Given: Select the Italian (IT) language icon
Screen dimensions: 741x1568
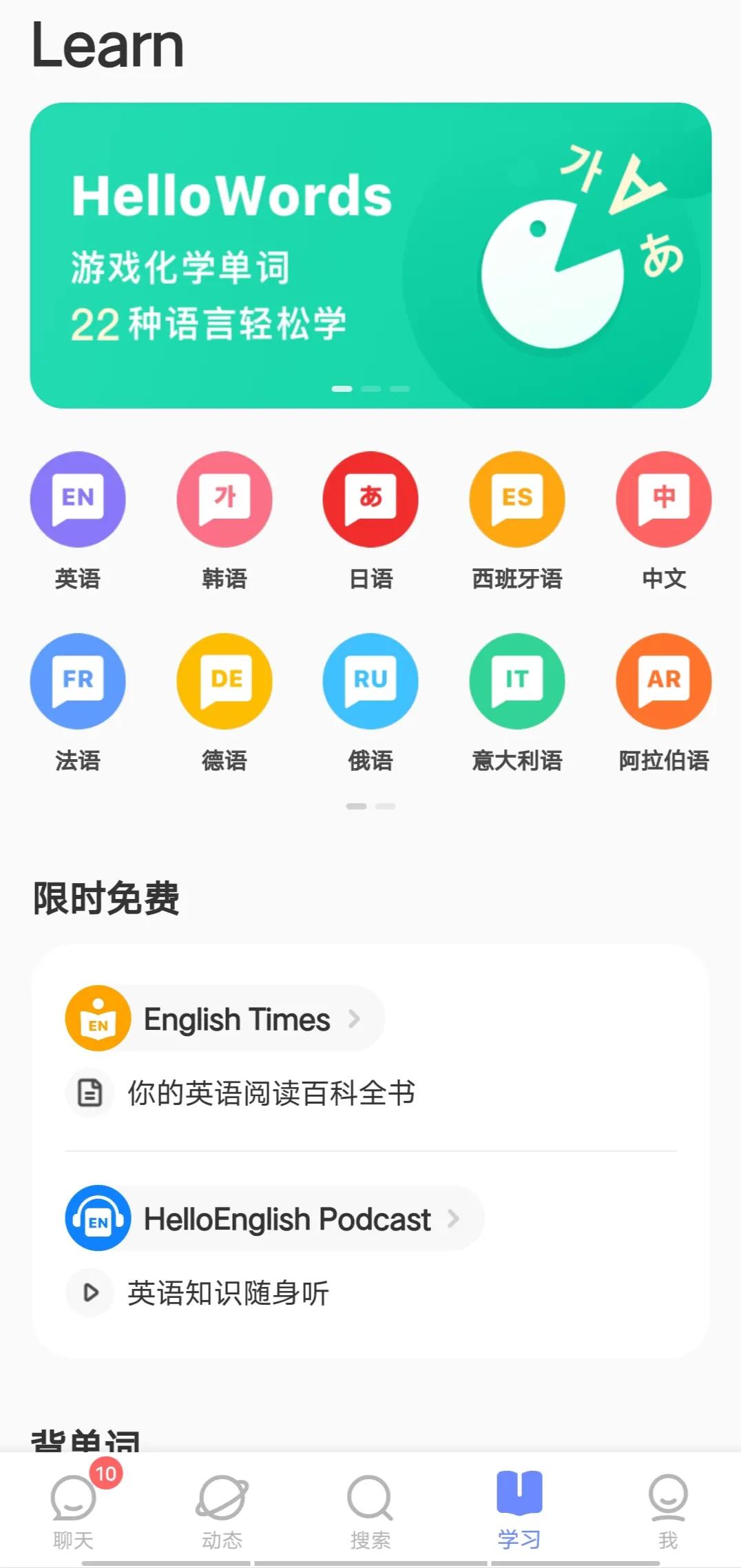Looking at the screenshot, I should click(516, 681).
